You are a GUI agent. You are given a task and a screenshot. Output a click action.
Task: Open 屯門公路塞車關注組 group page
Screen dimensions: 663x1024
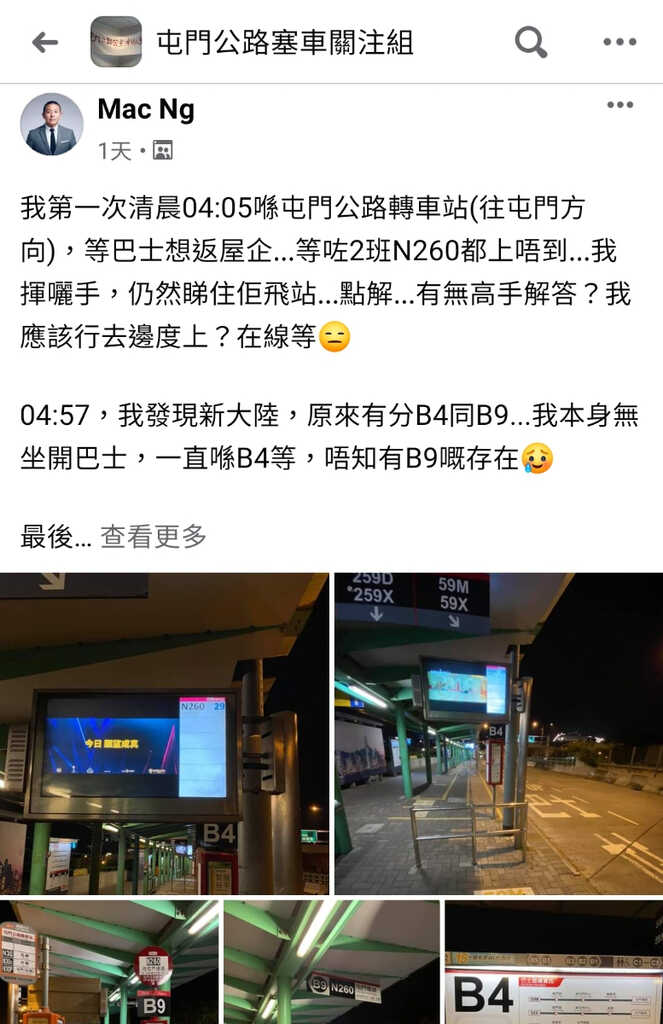click(285, 42)
